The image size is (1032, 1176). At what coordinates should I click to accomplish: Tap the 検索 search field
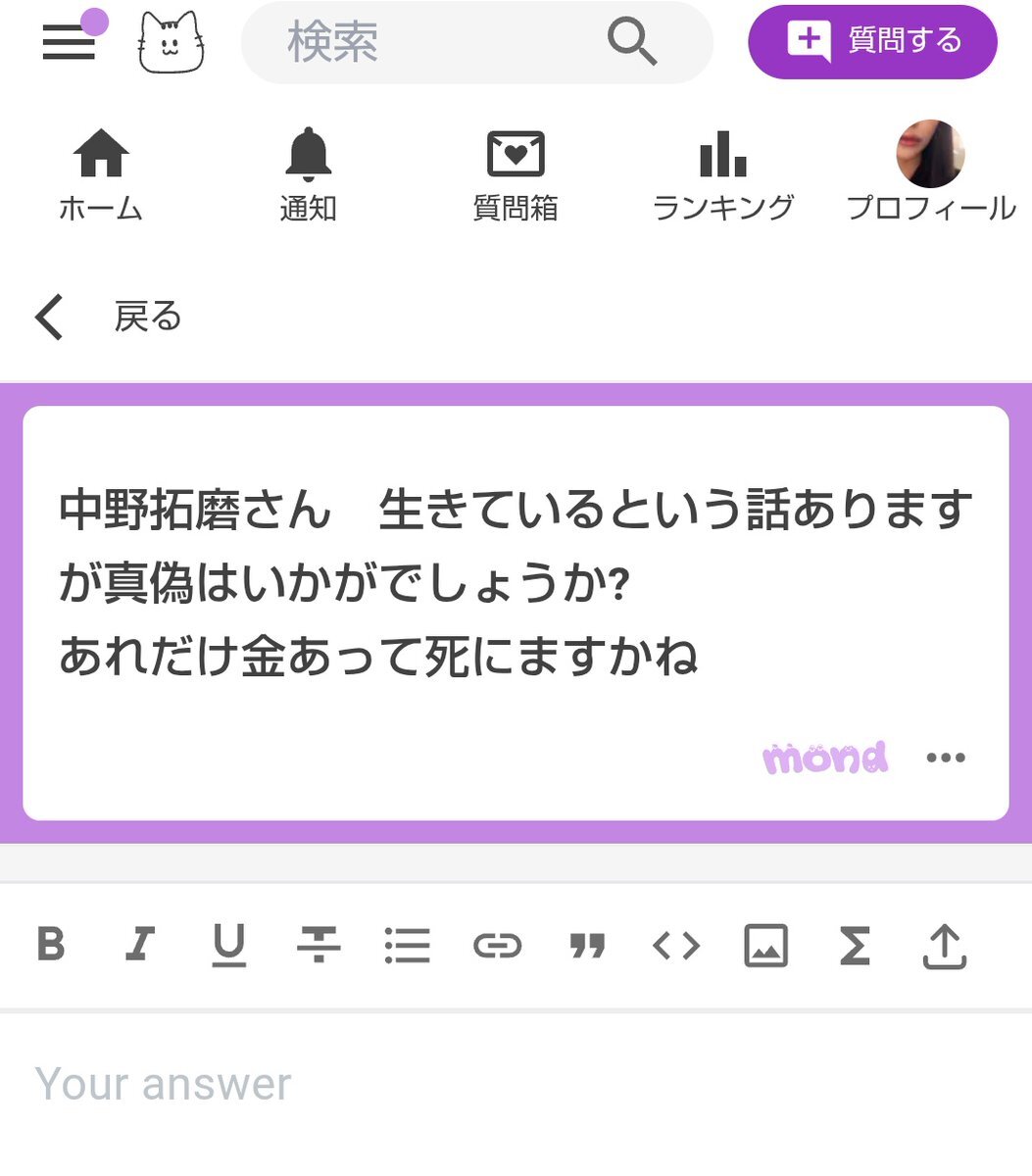[431, 42]
